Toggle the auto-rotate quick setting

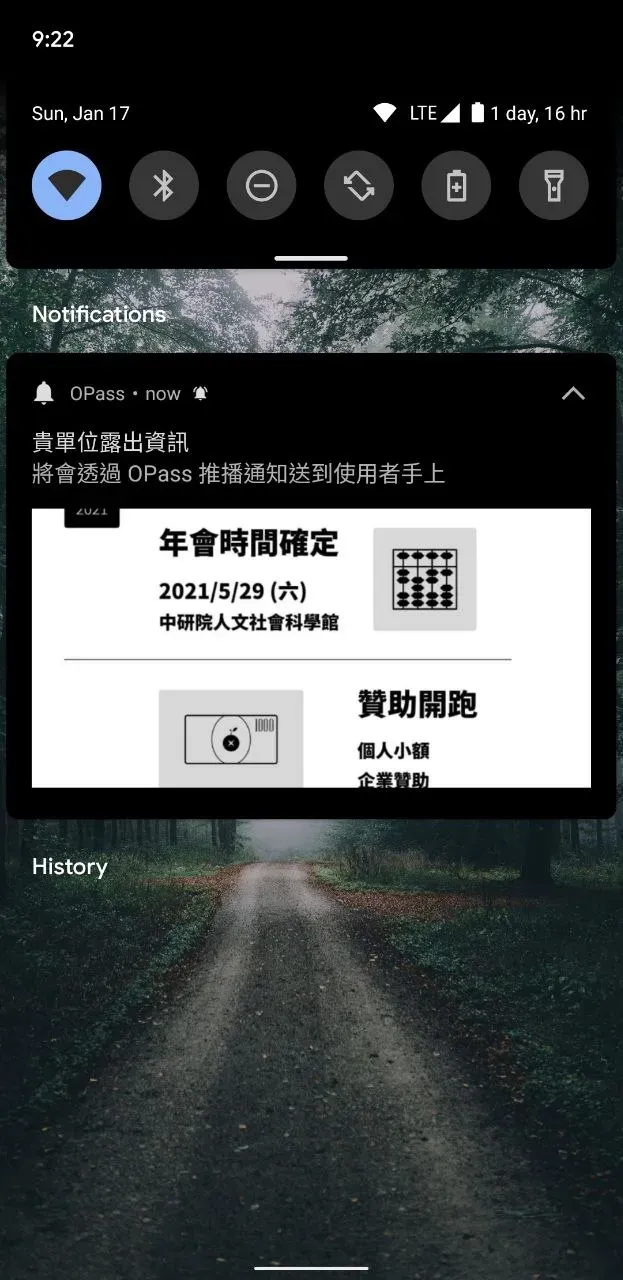[x=359, y=186]
